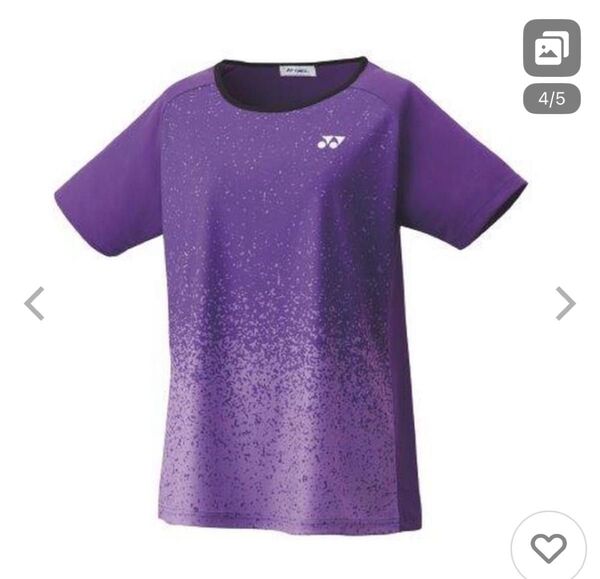
Task: Go to the next product image
Action: click(565, 303)
